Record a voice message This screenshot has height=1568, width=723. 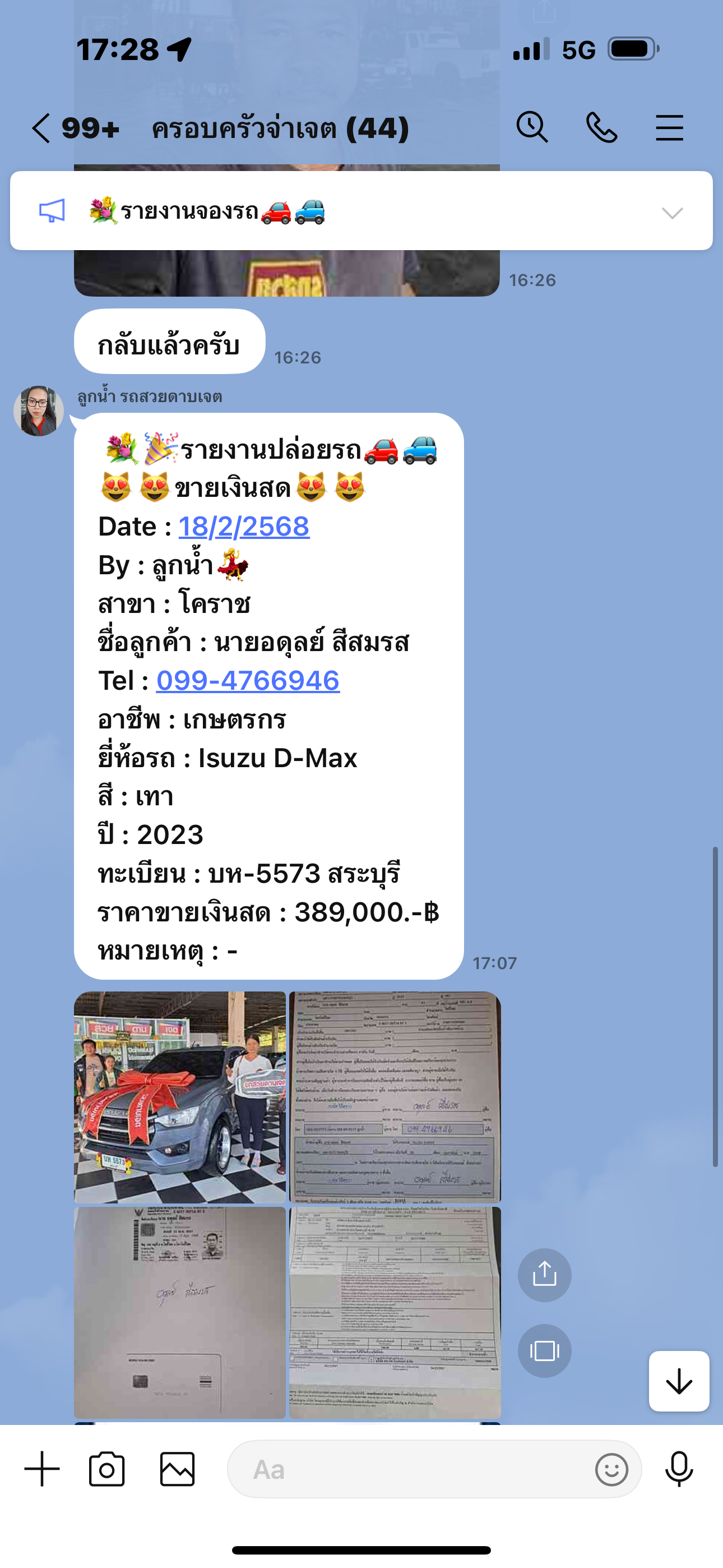tap(679, 1469)
